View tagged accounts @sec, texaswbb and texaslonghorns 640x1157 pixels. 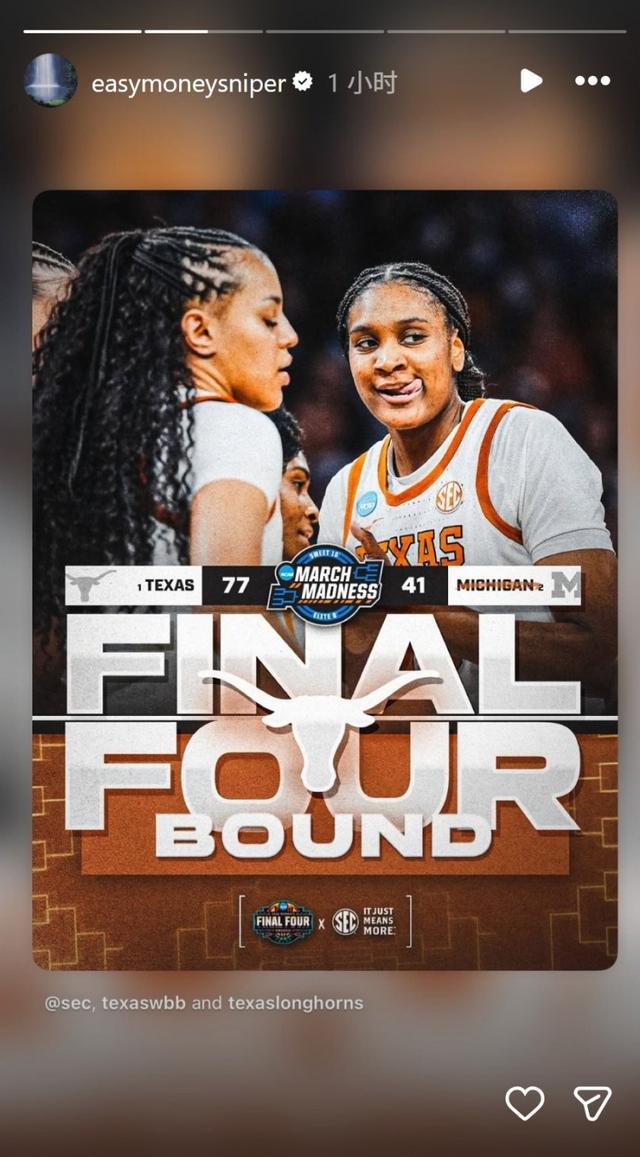point(204,1003)
